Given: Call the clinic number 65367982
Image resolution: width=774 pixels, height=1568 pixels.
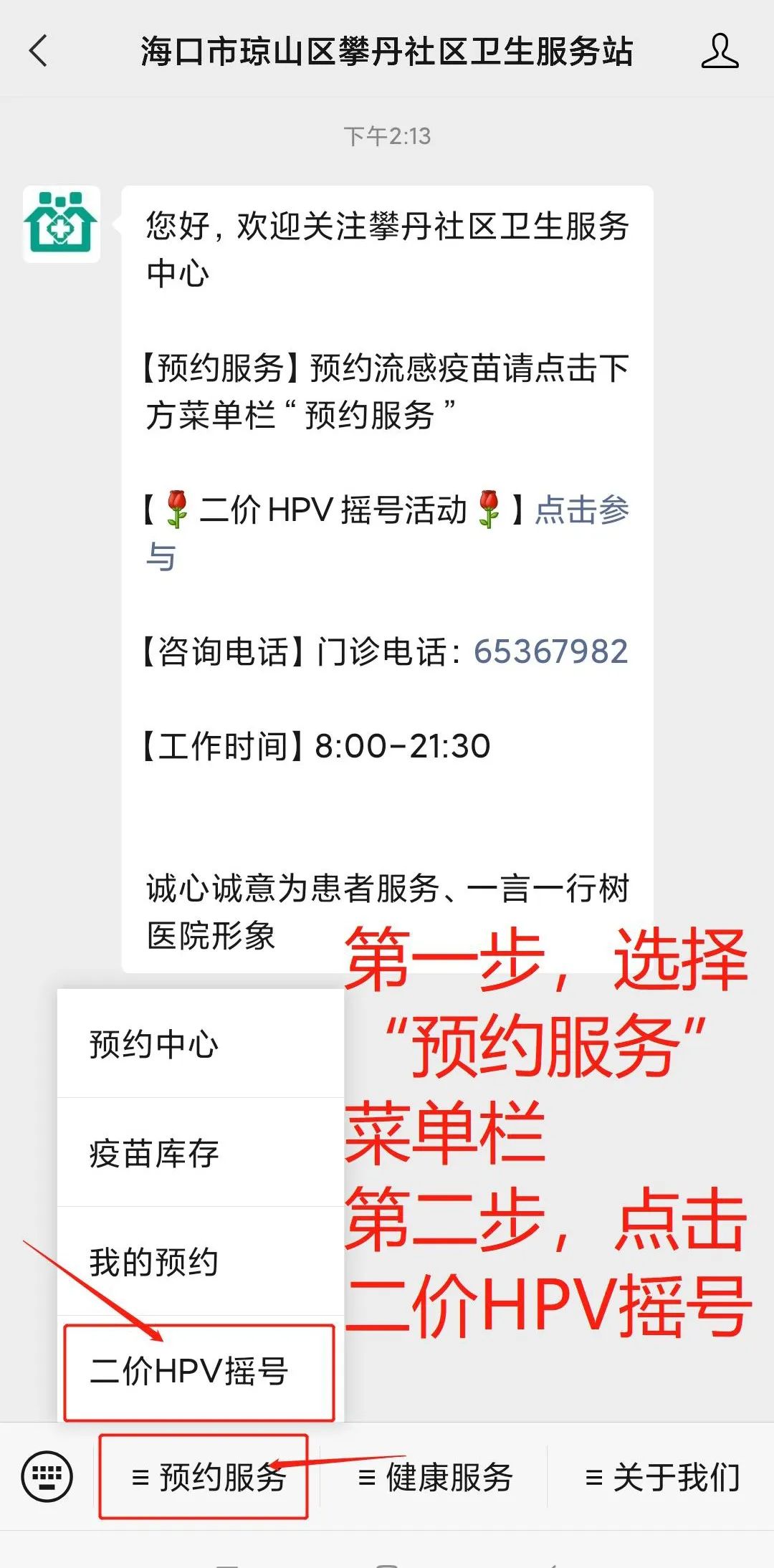Looking at the screenshot, I should click(x=550, y=651).
